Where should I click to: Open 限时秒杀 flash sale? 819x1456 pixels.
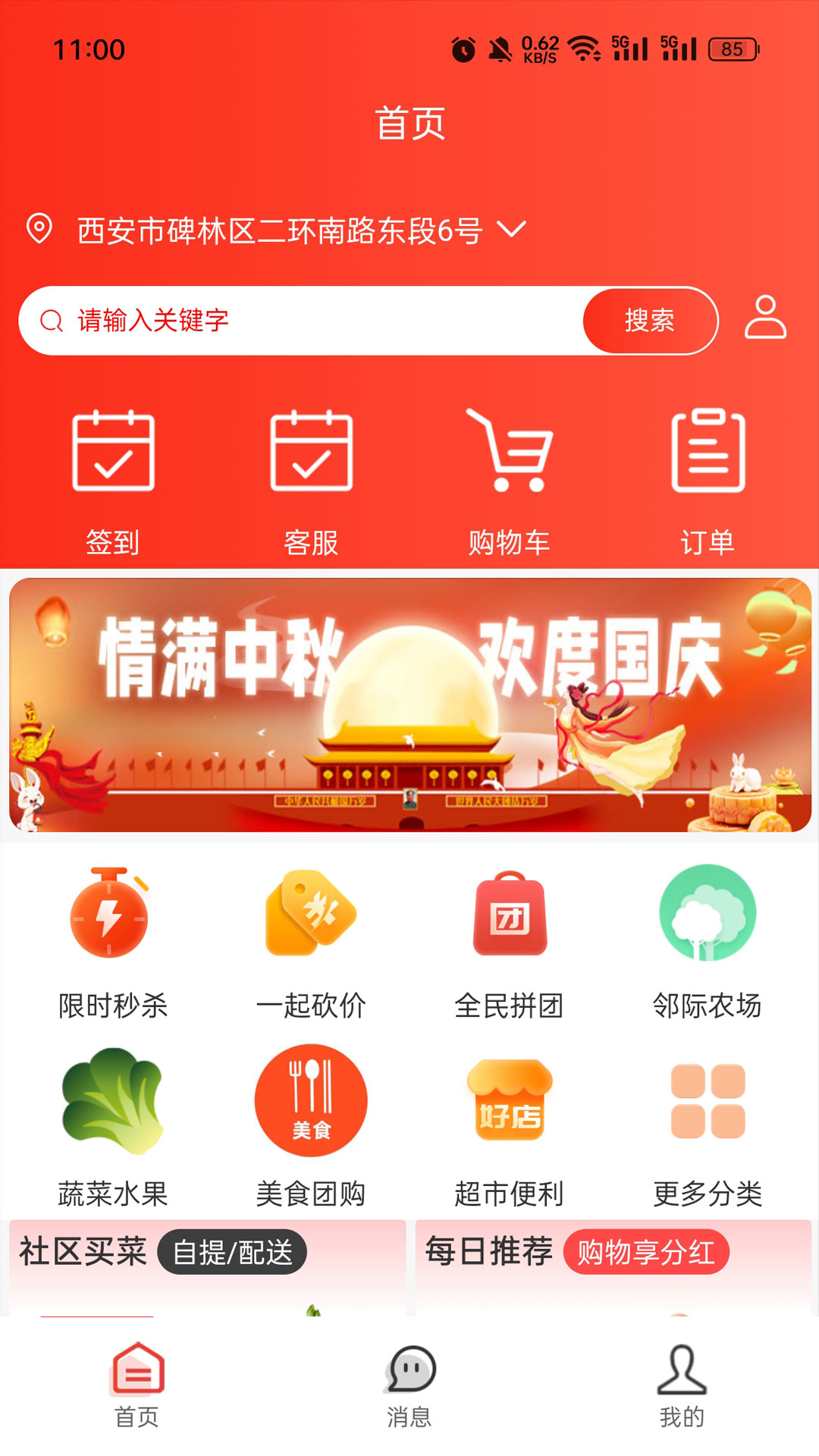pyautogui.click(x=112, y=942)
